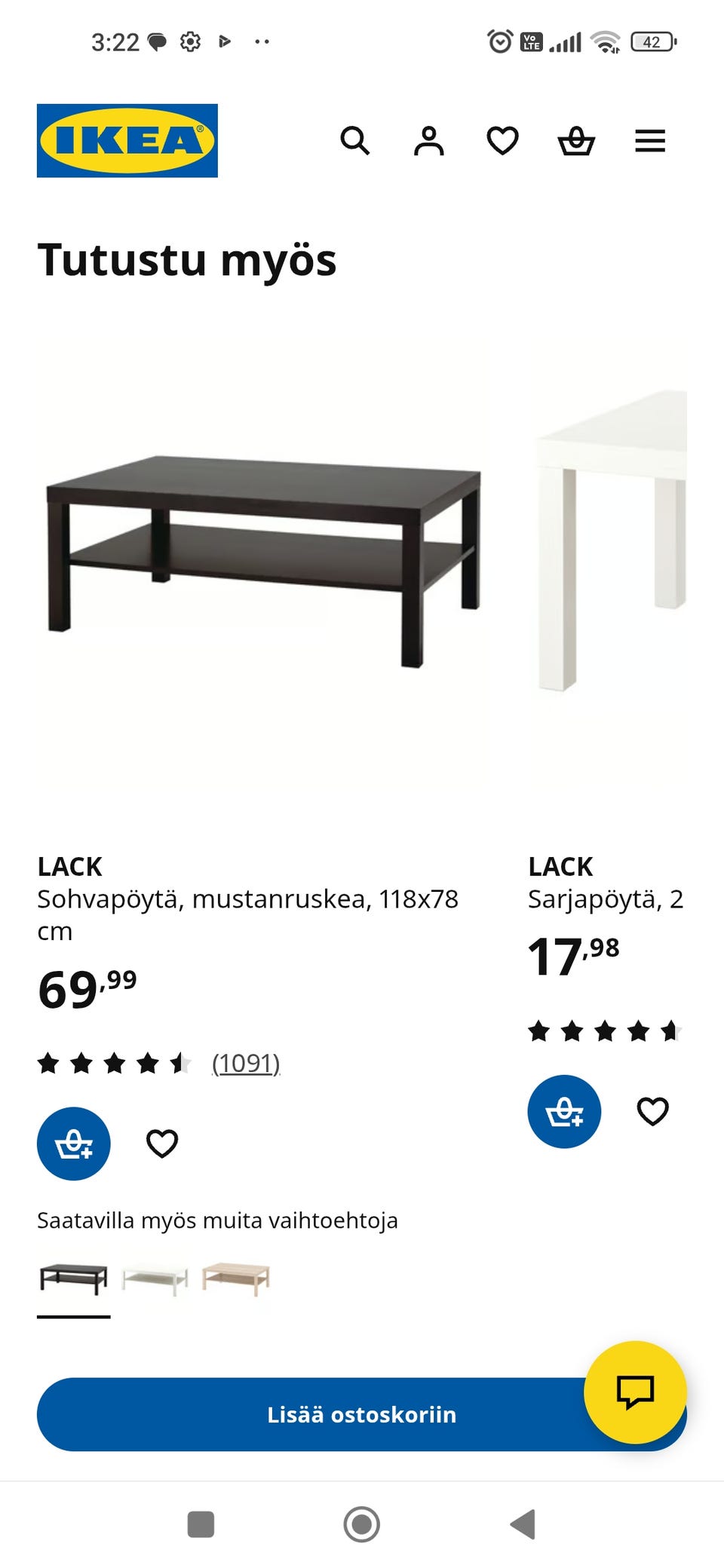Open the favorites heart in the header
The width and height of the screenshot is (724, 1568).
tap(502, 141)
